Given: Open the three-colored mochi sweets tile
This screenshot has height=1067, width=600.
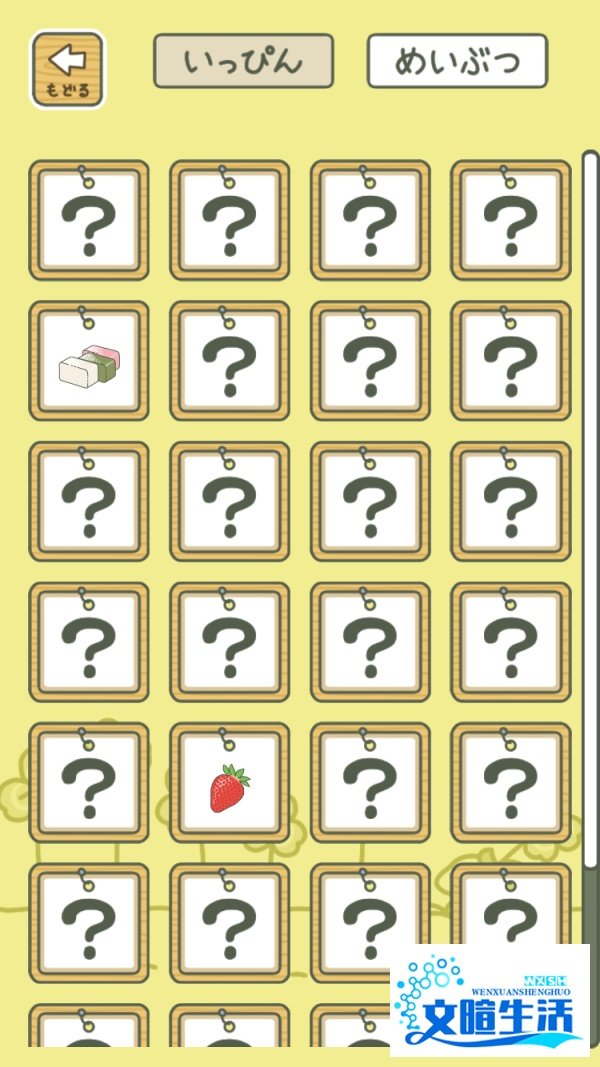Looking at the screenshot, I should (89, 361).
